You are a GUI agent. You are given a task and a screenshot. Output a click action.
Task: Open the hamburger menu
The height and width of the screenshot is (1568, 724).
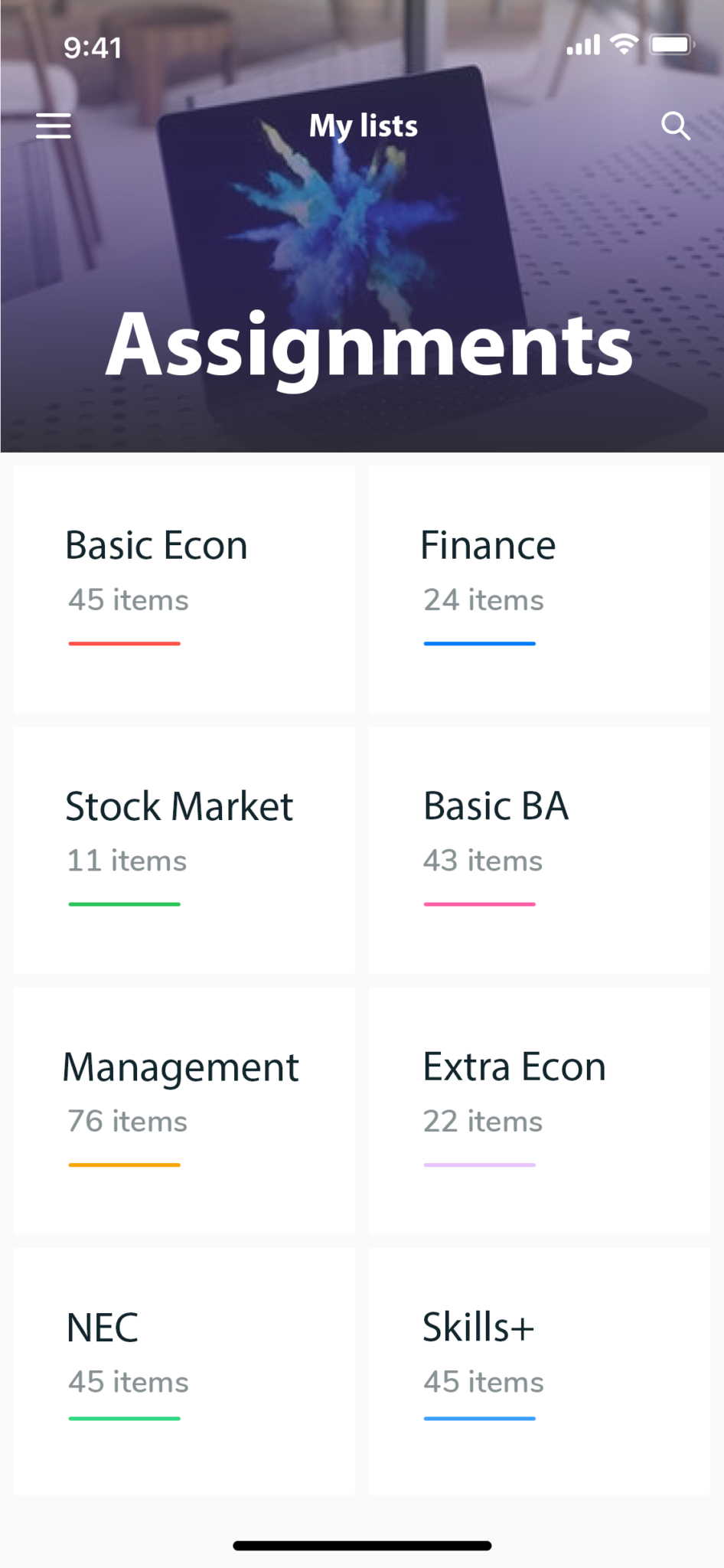pos(53,126)
